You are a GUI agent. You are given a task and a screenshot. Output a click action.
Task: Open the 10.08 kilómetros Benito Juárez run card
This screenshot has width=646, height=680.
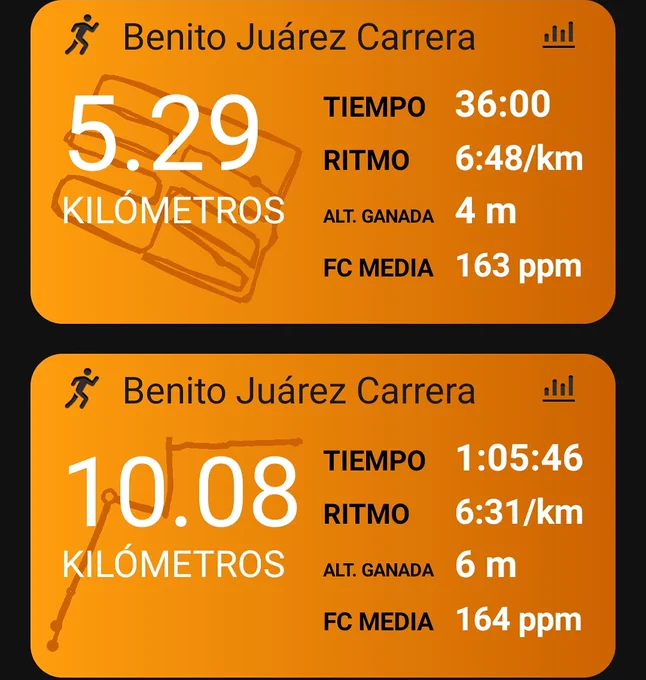coord(323,517)
